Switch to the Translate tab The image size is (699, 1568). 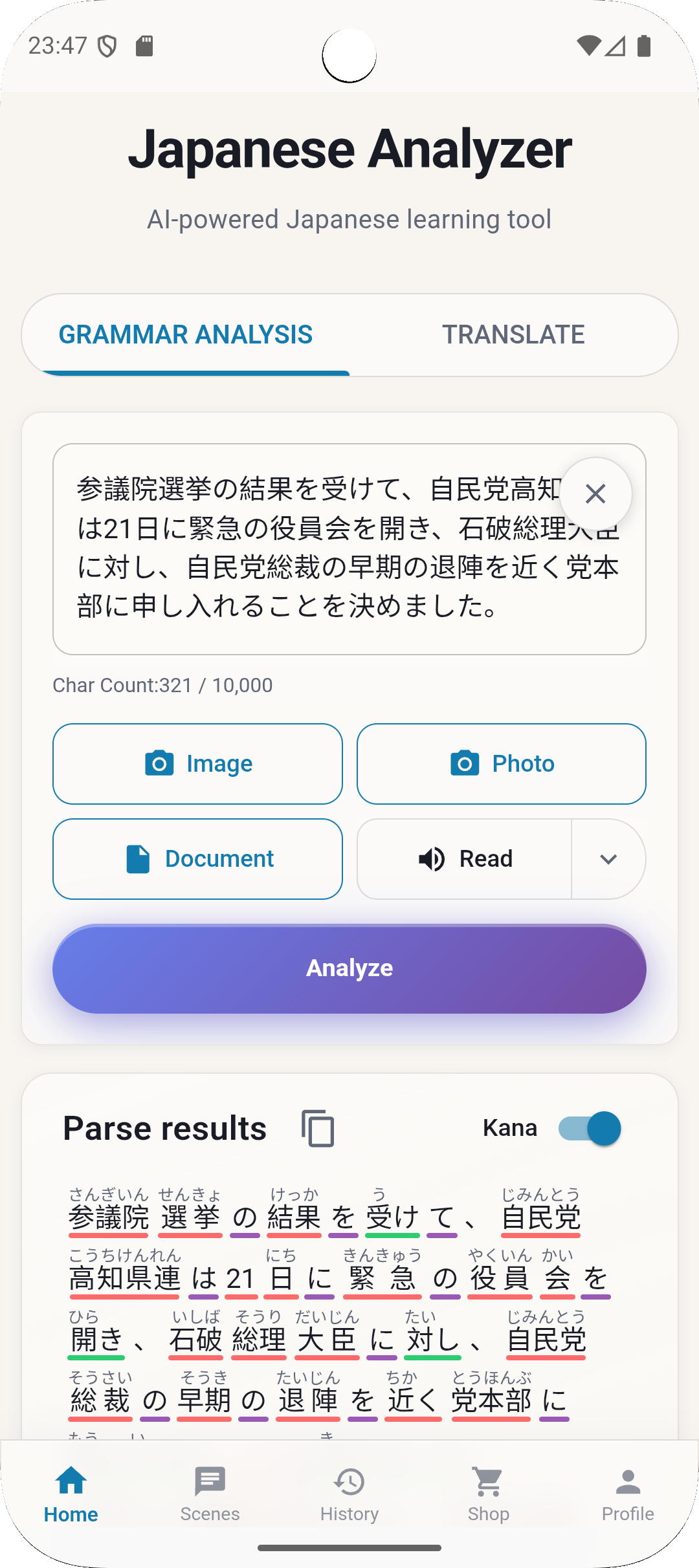point(513,334)
